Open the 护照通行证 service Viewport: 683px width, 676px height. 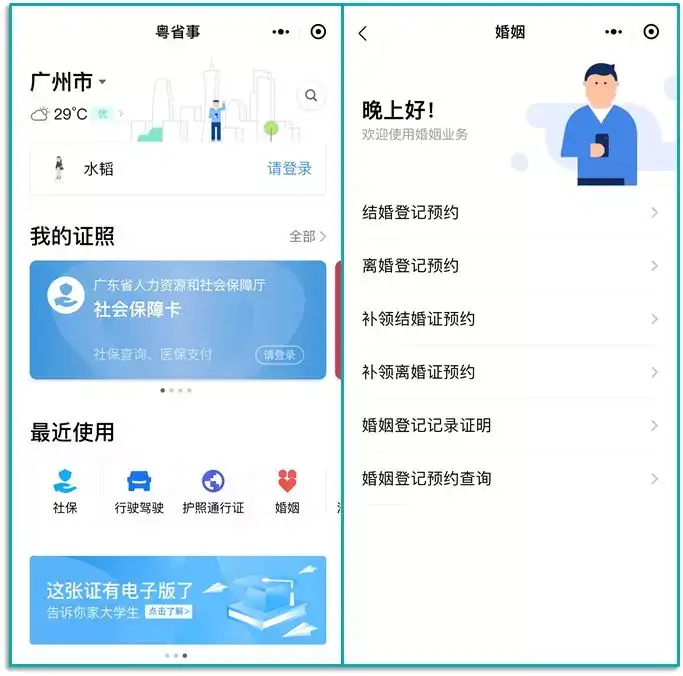[213, 491]
